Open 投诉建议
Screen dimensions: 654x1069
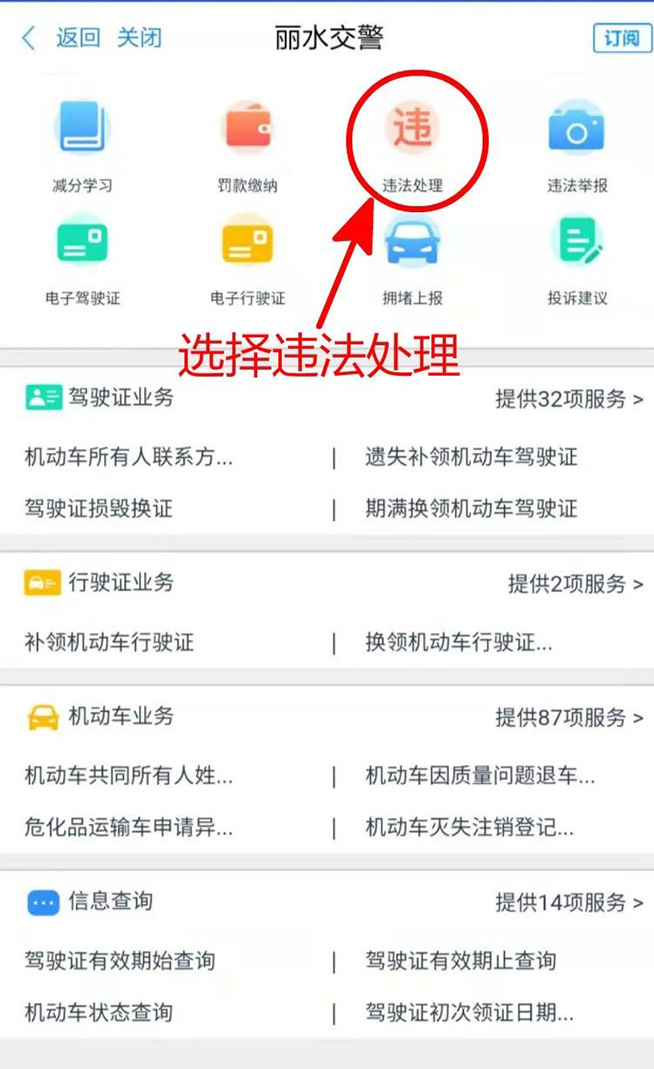point(577,257)
